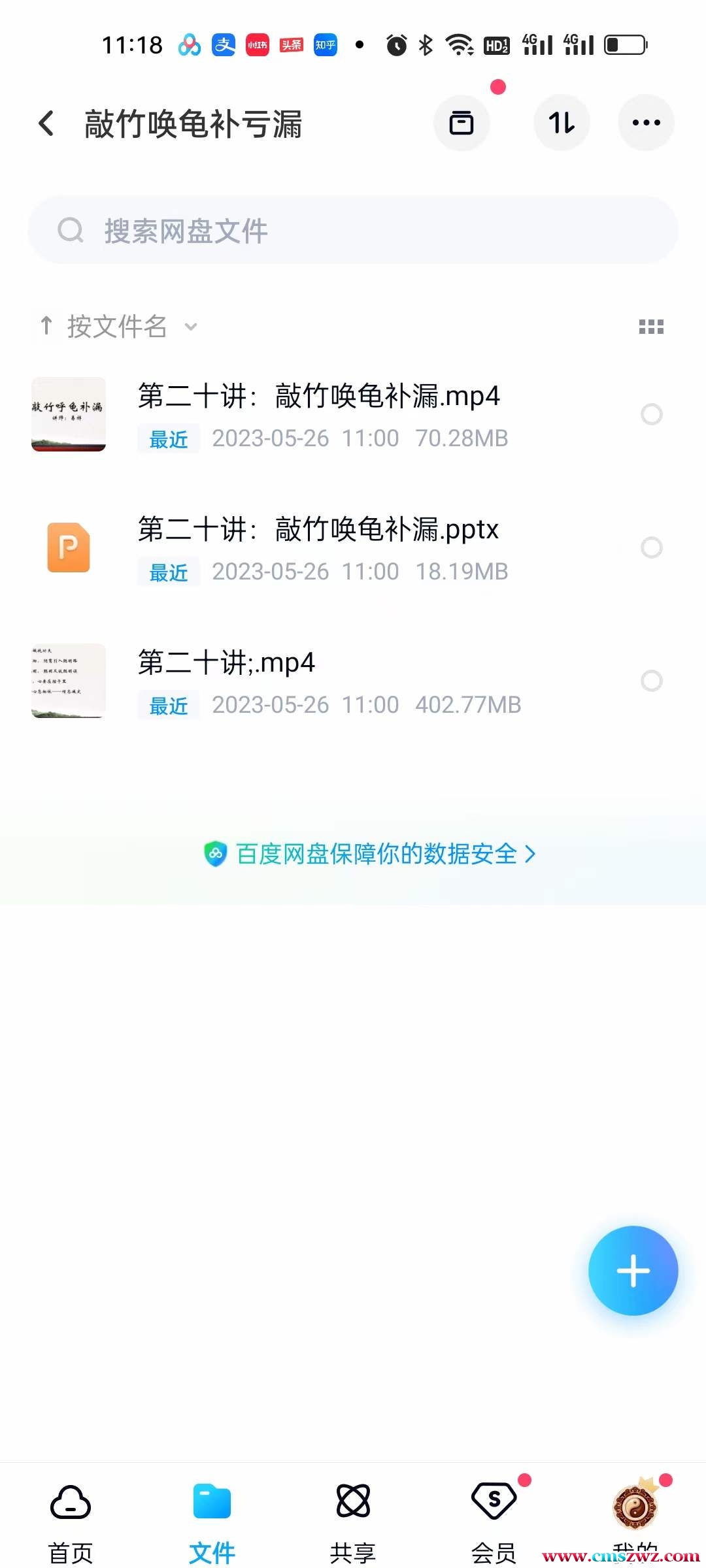Select the 70.28MB mp4 file checkbox

[651, 414]
